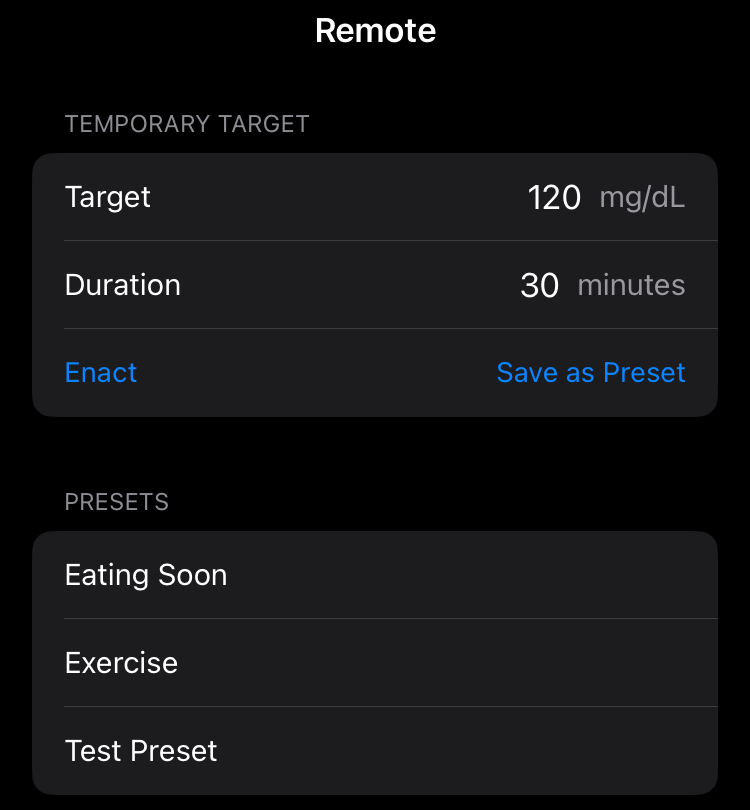Tap Save as Preset
This screenshot has width=750, height=810.
[x=590, y=373]
